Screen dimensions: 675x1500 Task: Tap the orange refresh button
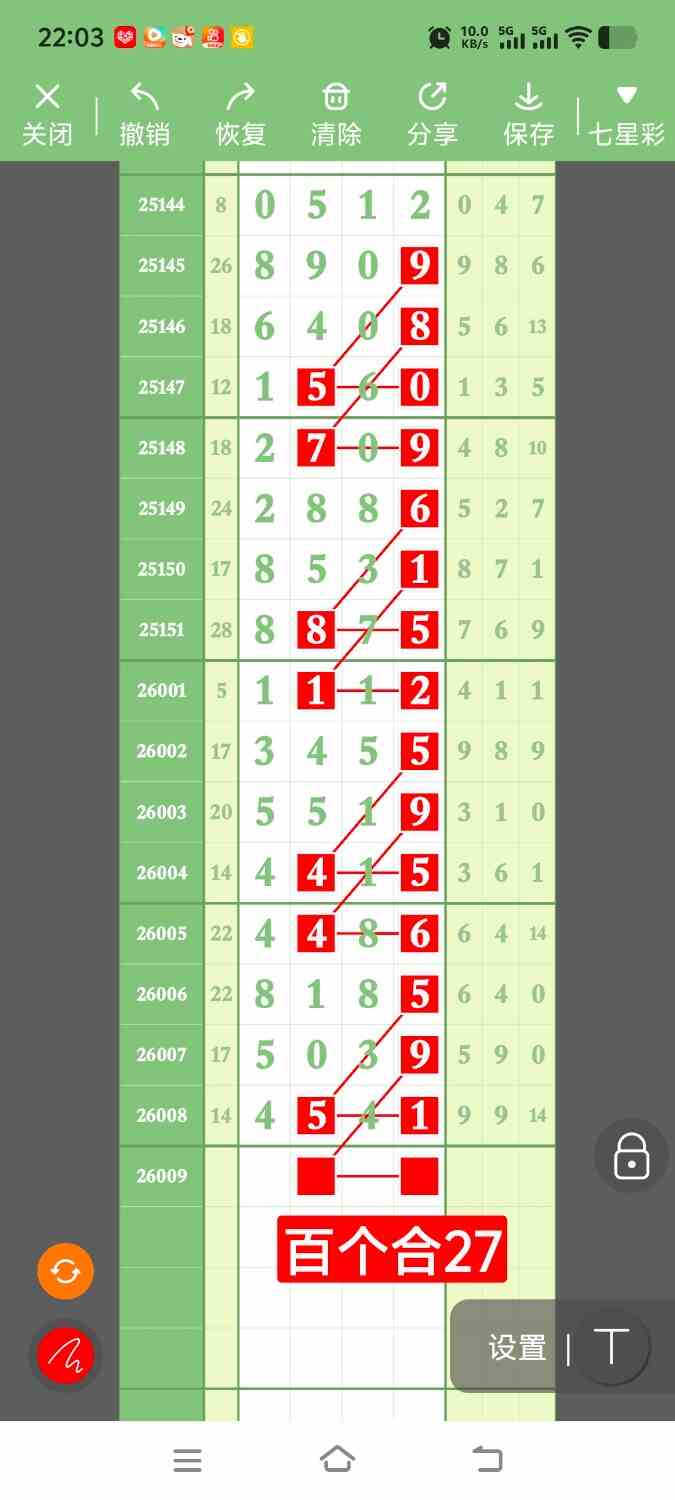pos(65,1272)
